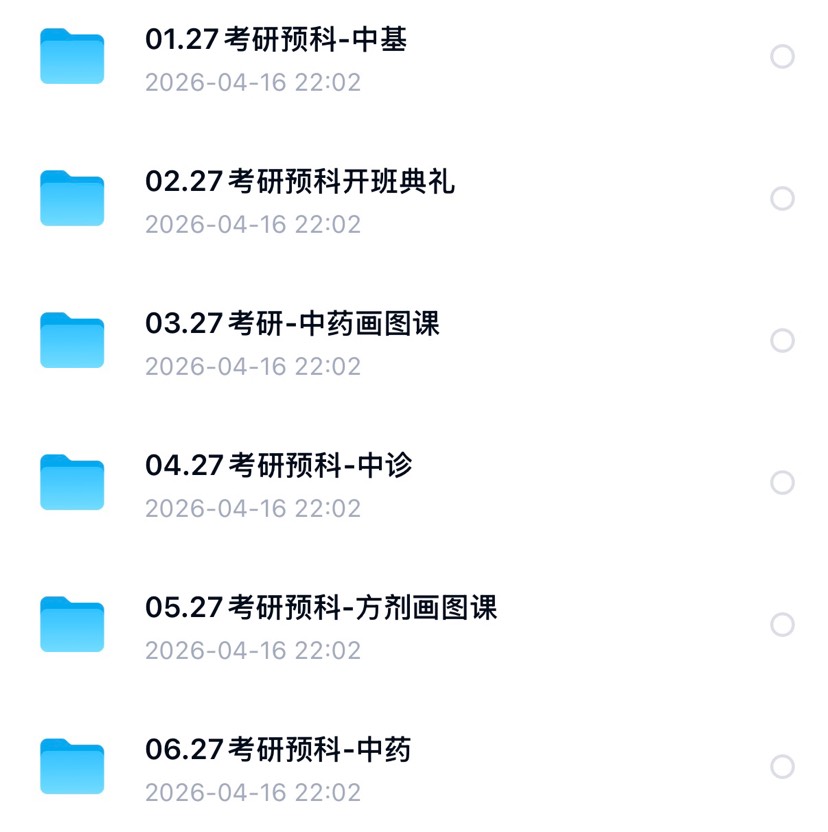Image resolution: width=828 pixels, height=832 pixels.
Task: Click the folder icon for 03.27考研-中药画图课
Action: coord(71,340)
